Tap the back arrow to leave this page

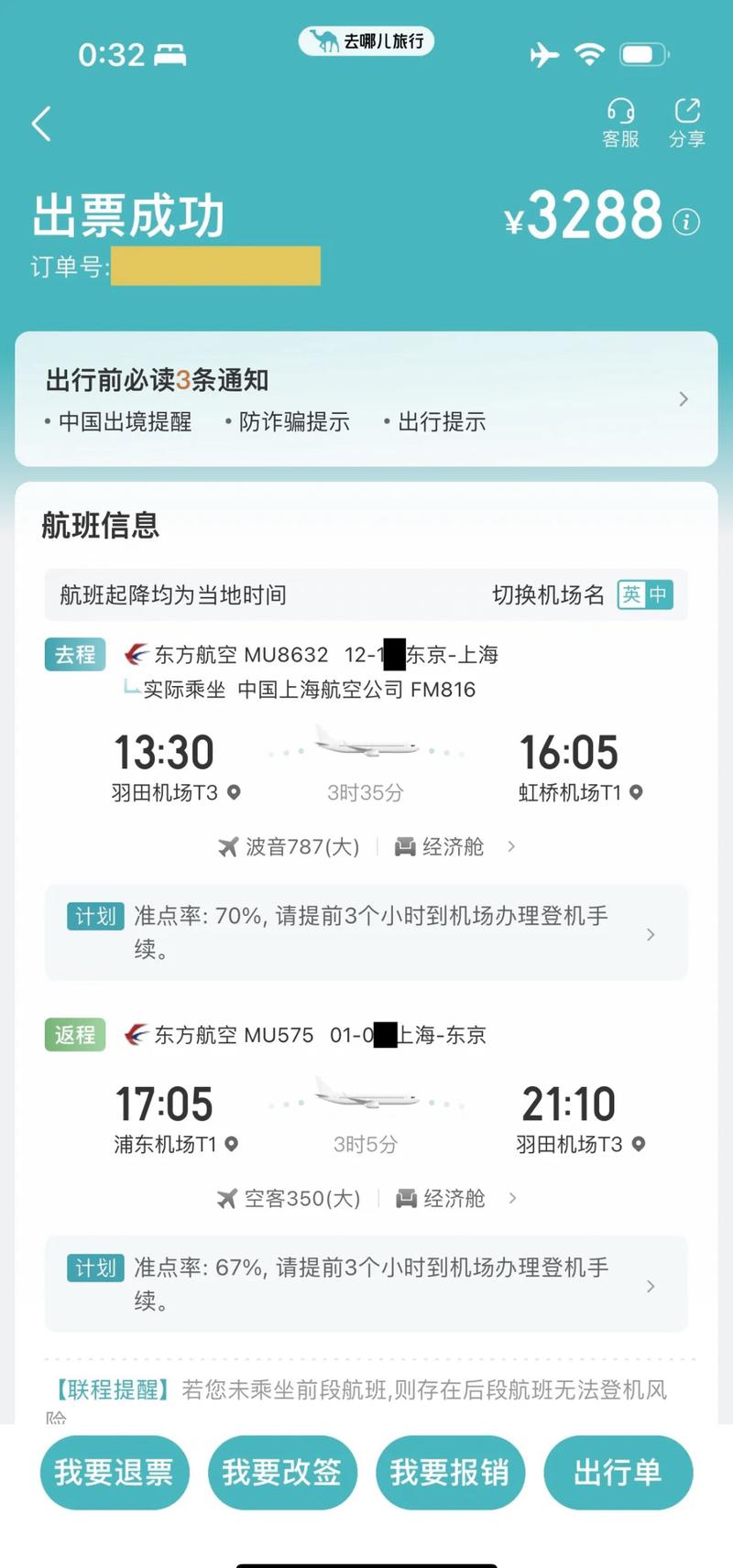pyautogui.click(x=40, y=124)
